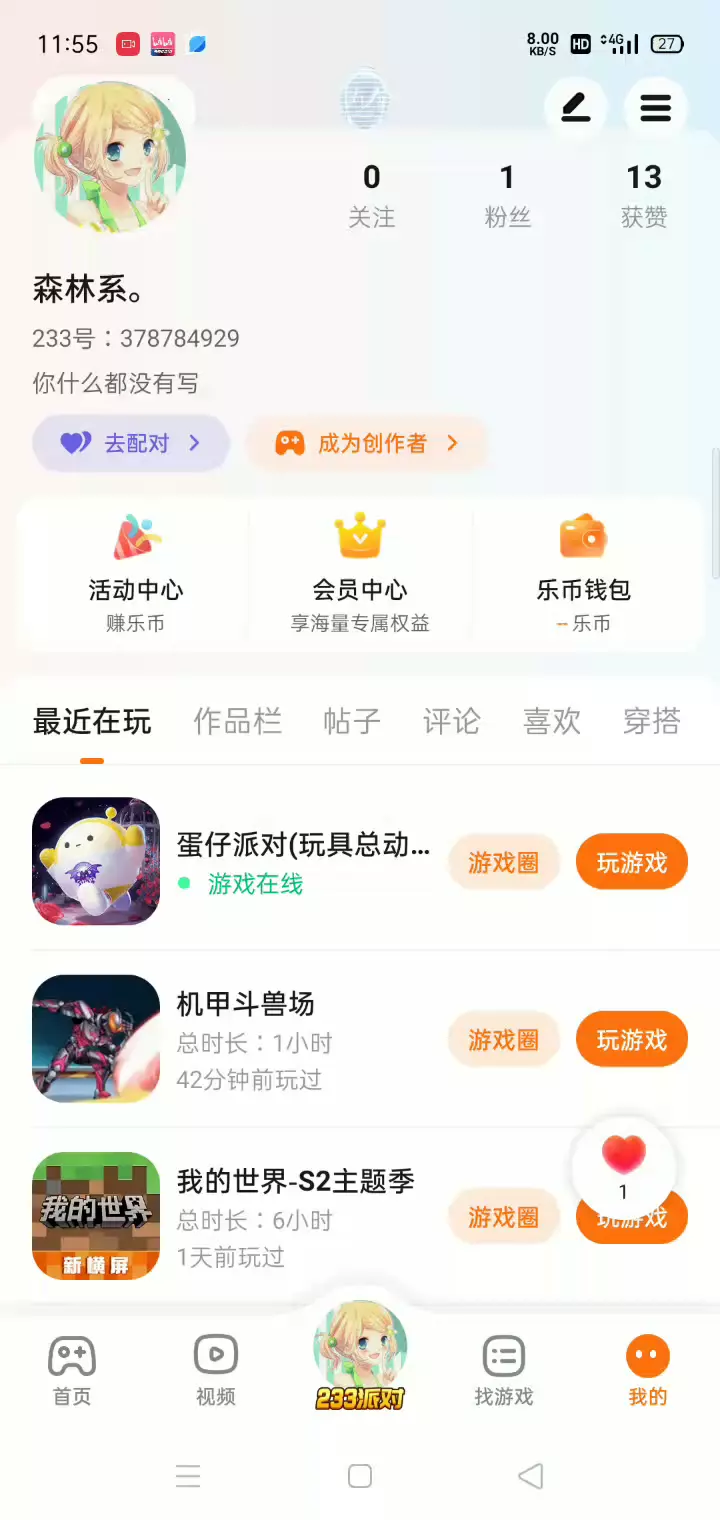Screen dimensions: 720x1520
Task: Open 游戏圈 for 机甲斗兽场
Action: 503,1040
